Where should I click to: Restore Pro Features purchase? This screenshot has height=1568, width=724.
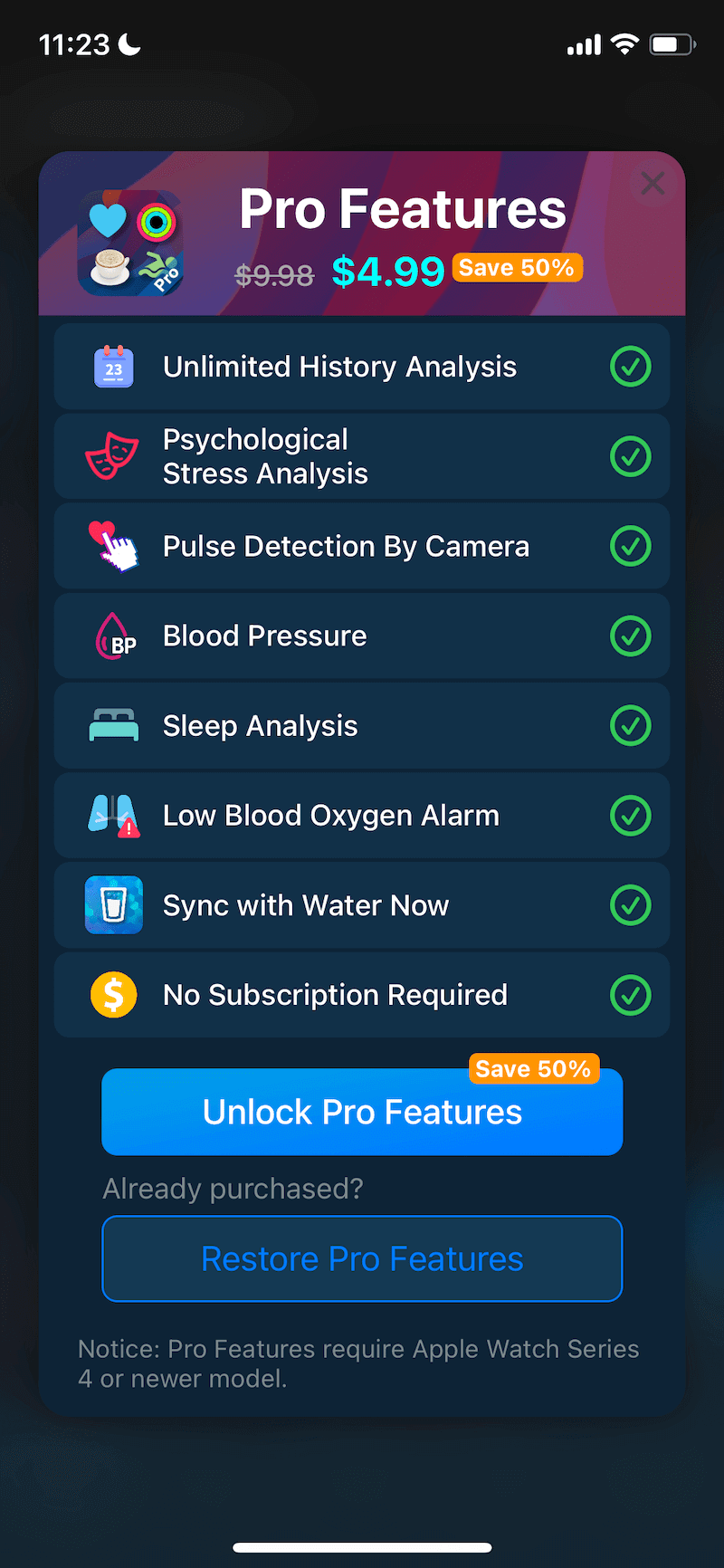[362, 1258]
